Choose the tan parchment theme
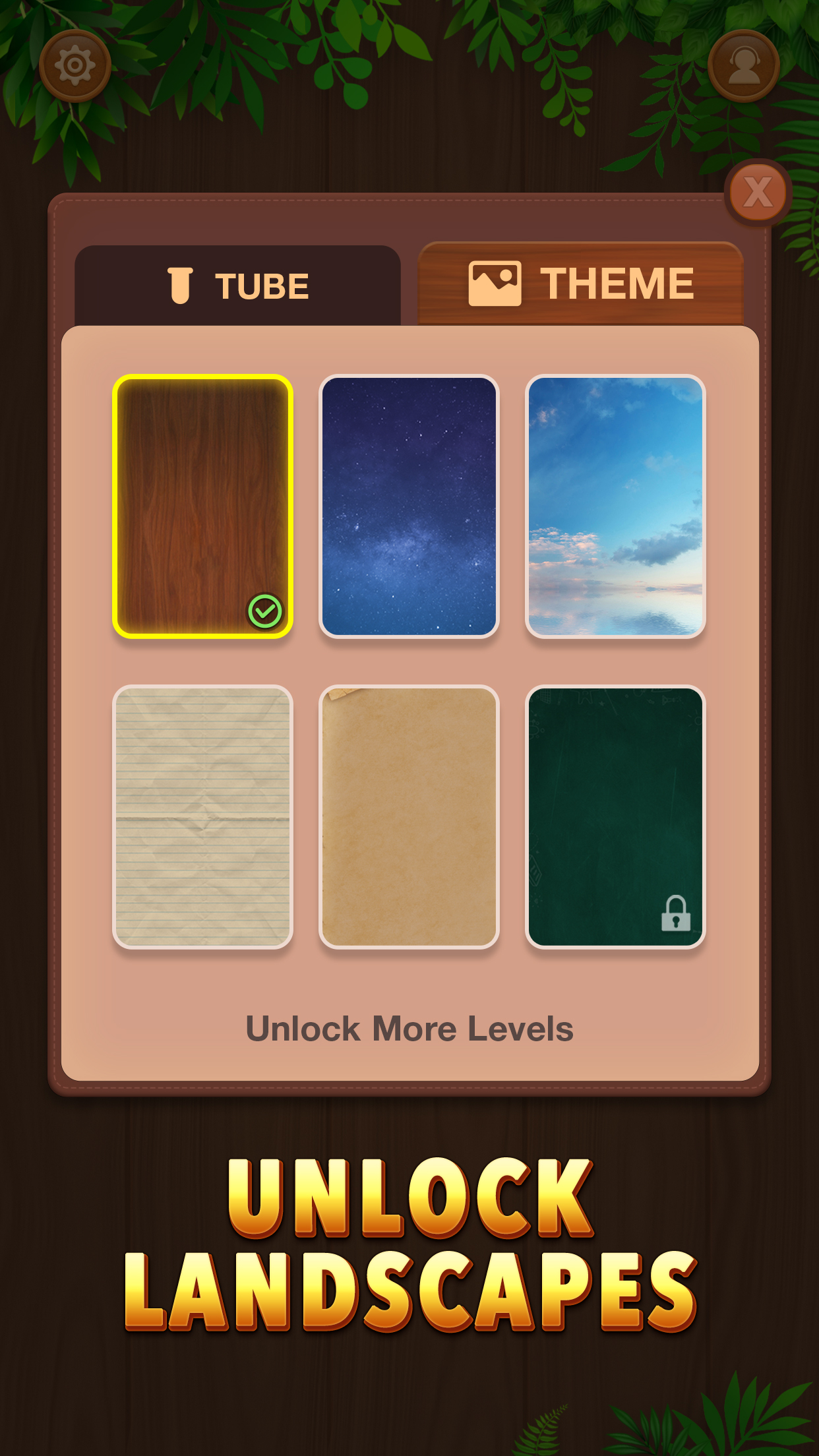Screen dimensions: 819x1456 (x=409, y=816)
